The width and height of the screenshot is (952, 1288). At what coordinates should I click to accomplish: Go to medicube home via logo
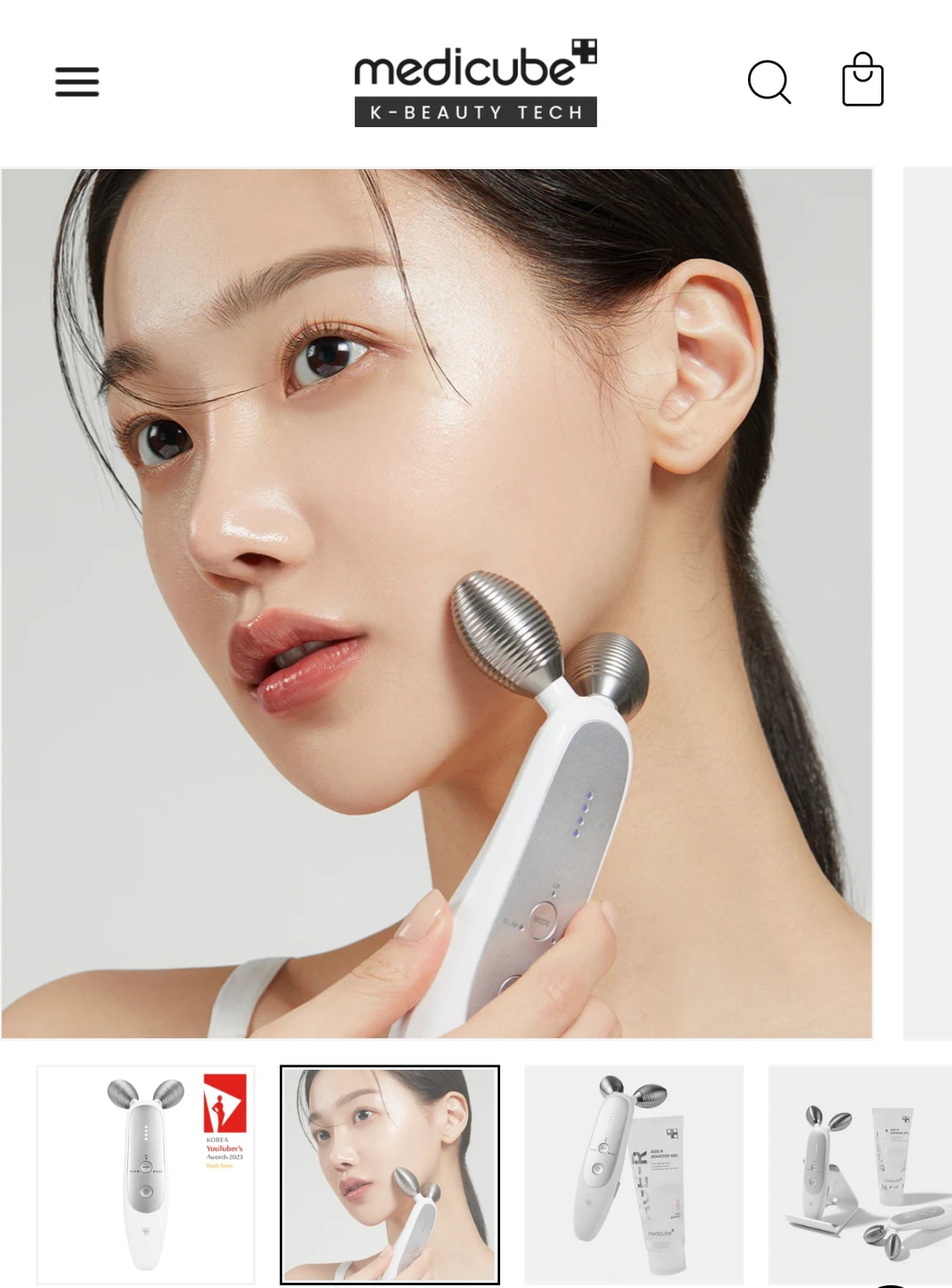tap(475, 82)
